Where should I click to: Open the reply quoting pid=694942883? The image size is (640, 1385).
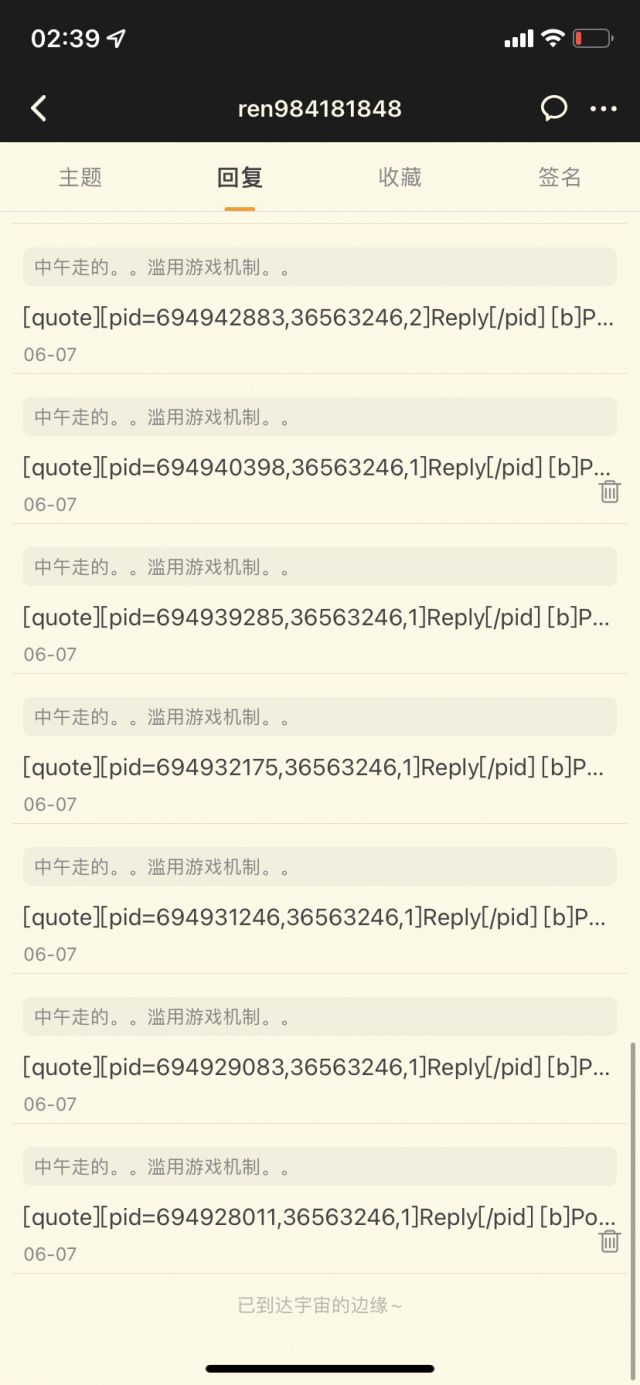318,318
